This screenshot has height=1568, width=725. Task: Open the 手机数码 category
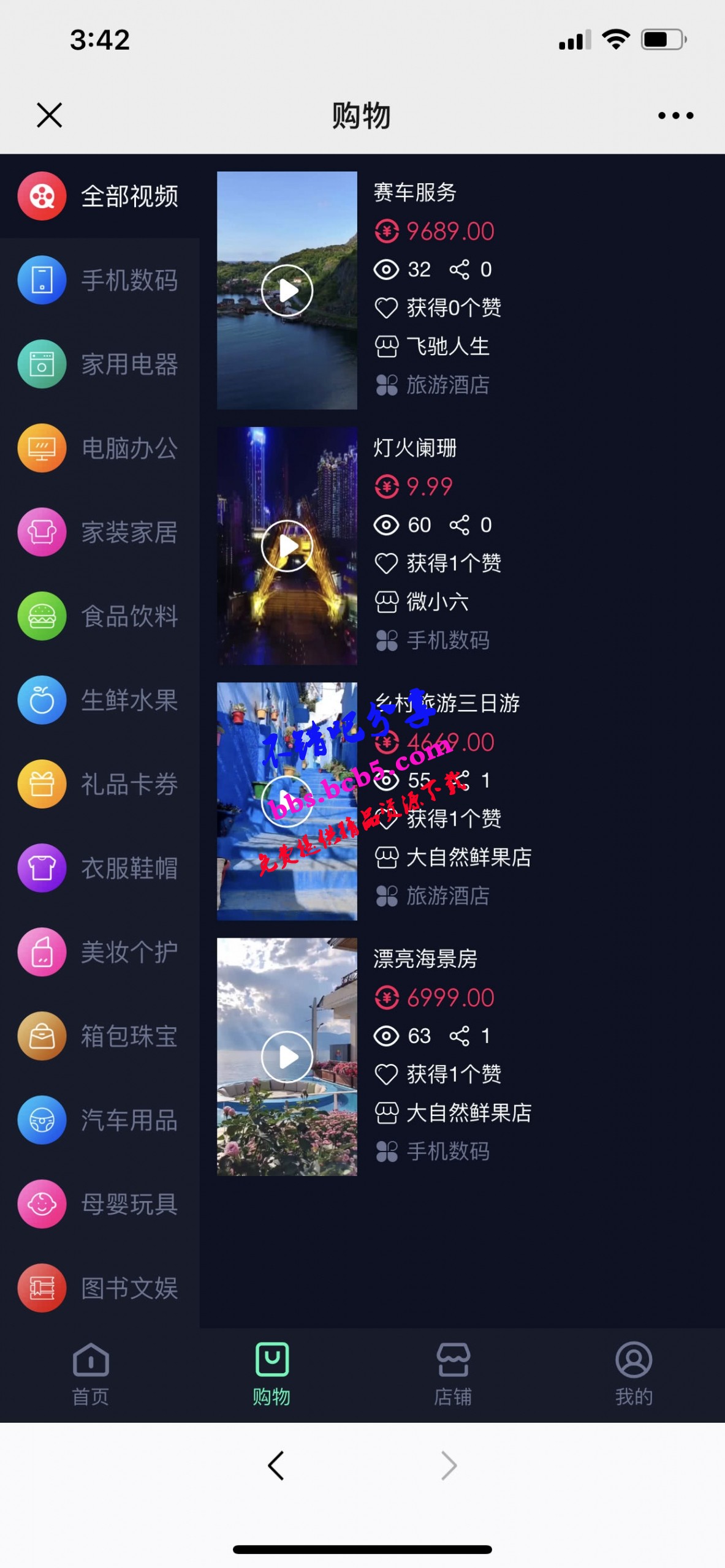tap(99, 280)
